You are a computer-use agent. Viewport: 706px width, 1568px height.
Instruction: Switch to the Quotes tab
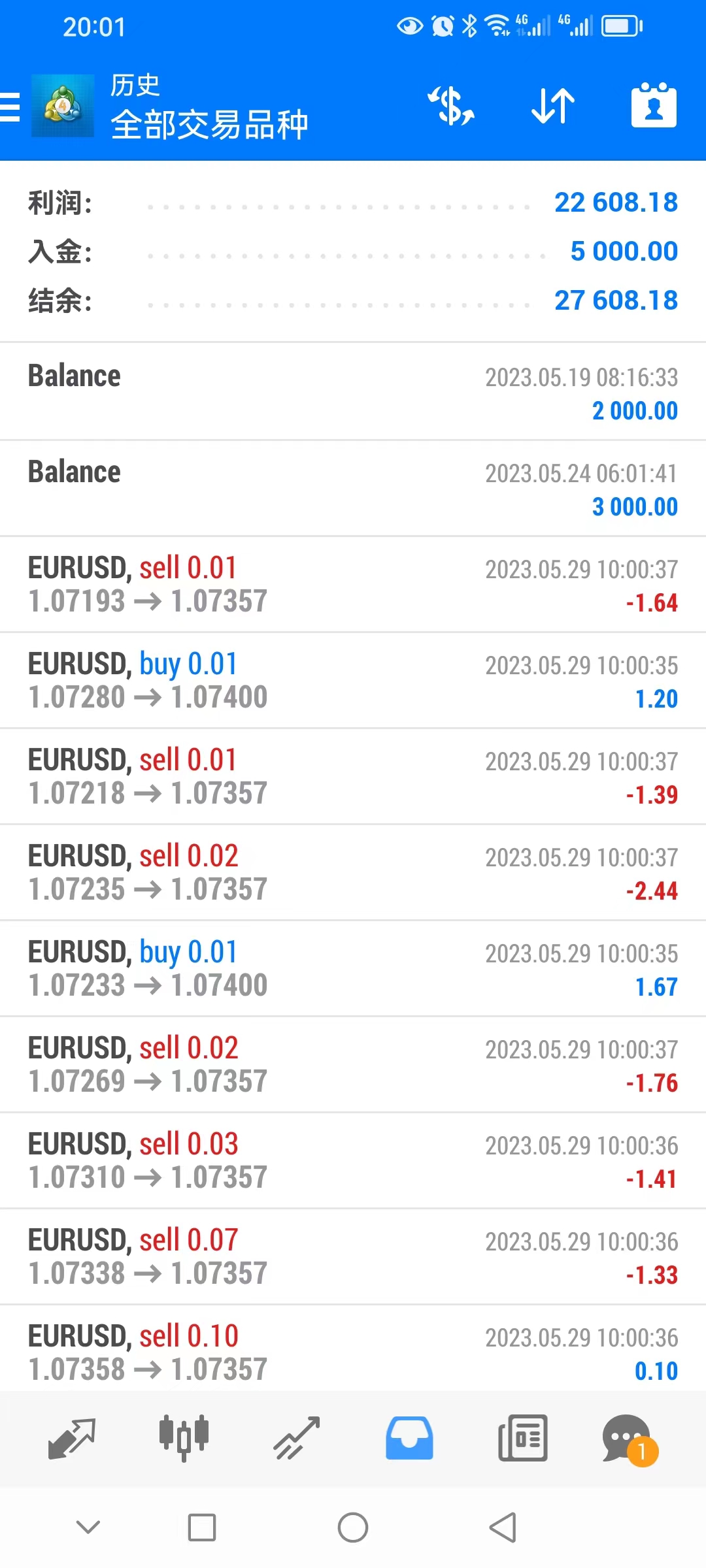[72, 1439]
